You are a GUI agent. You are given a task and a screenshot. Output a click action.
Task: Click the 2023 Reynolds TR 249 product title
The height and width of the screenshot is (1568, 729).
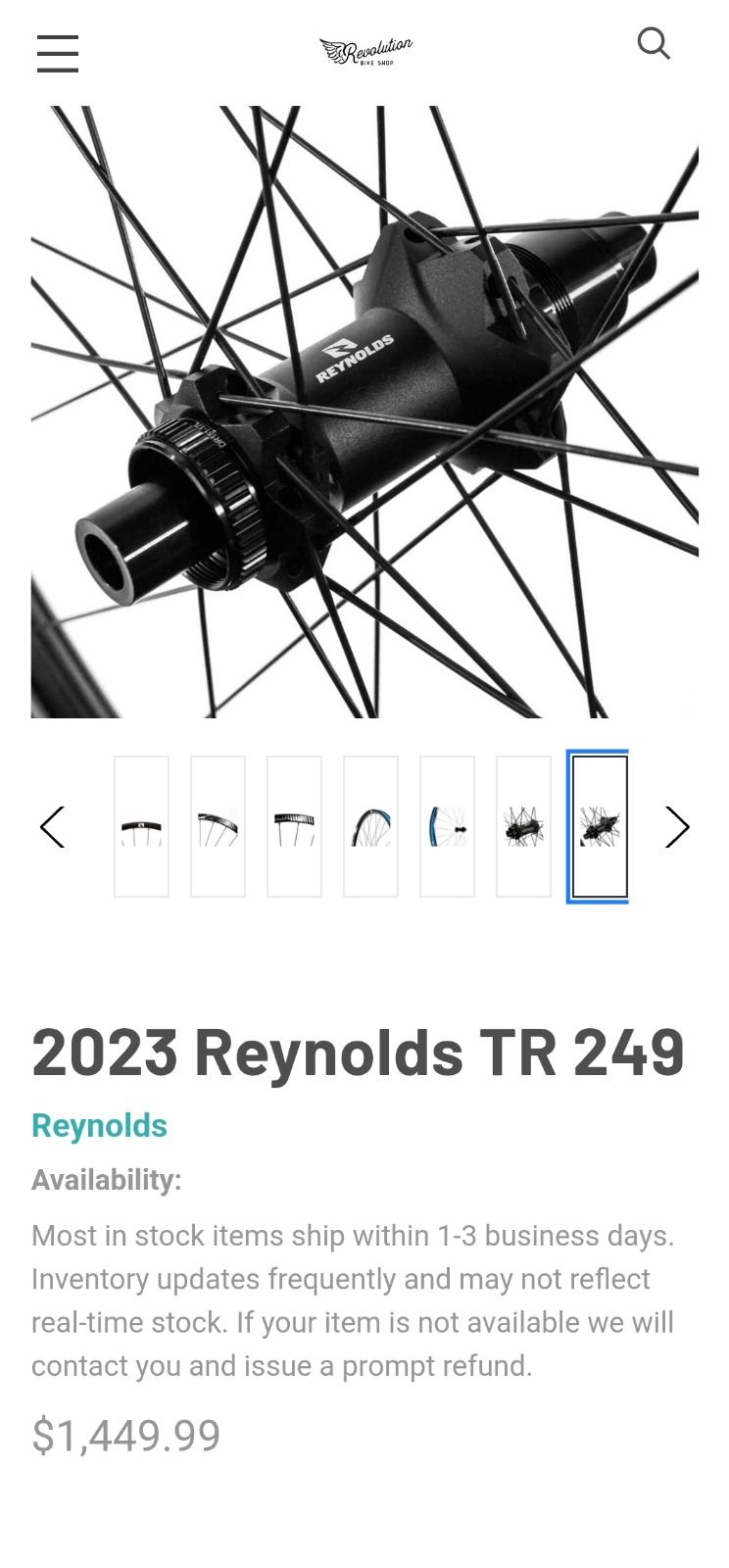358,1053
